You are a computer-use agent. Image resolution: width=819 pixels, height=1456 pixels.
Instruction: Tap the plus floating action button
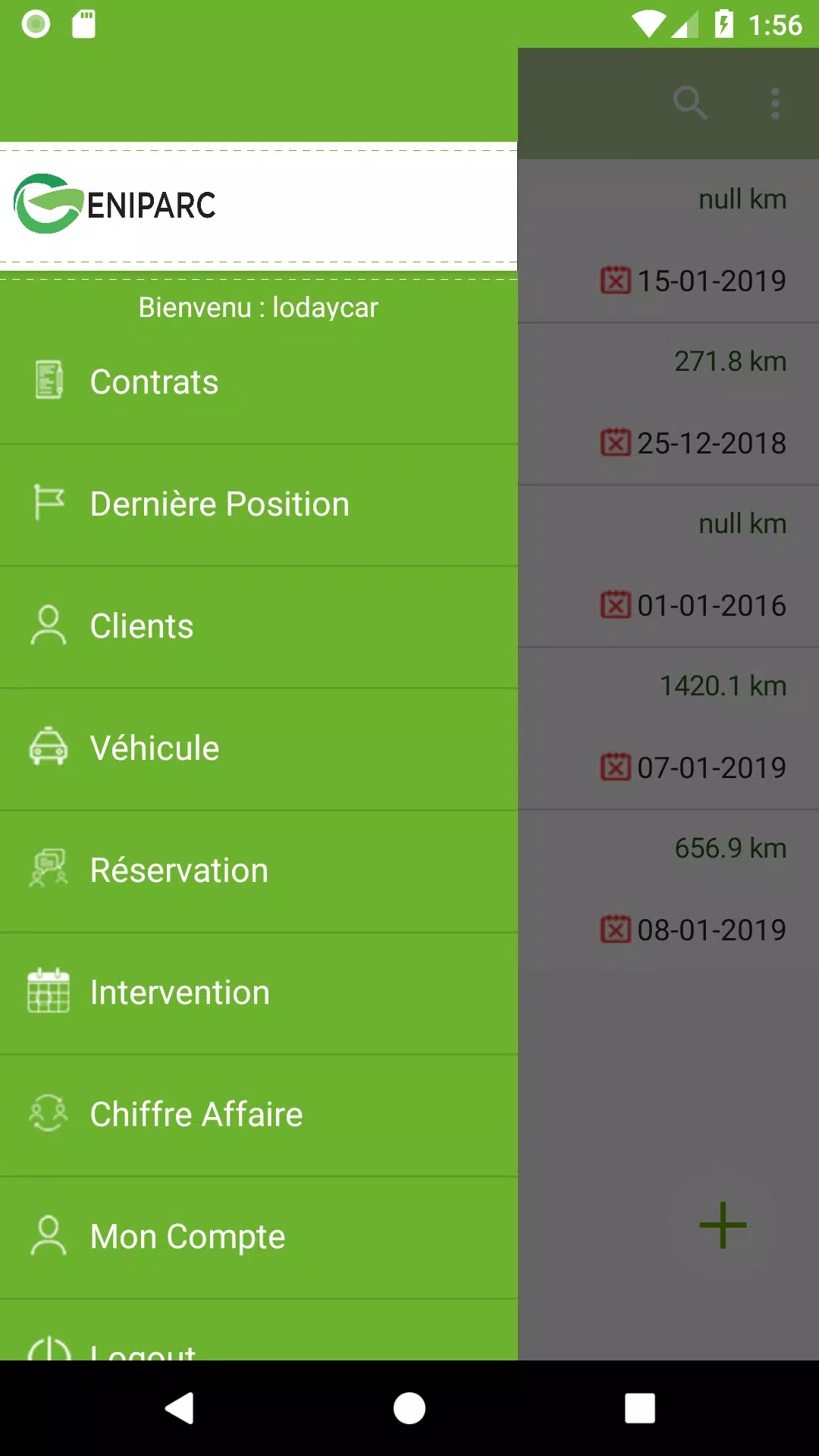click(723, 1225)
